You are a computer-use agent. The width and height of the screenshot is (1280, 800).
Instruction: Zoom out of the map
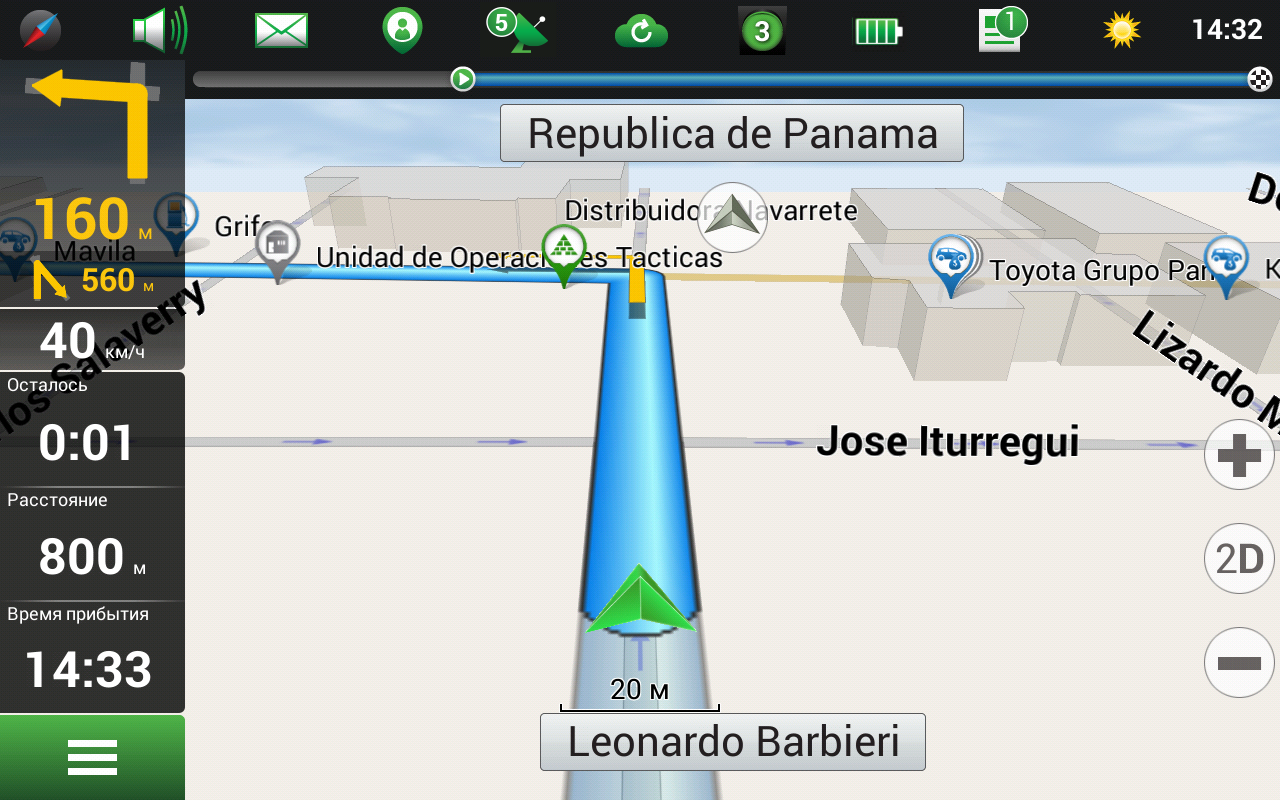click(1239, 662)
